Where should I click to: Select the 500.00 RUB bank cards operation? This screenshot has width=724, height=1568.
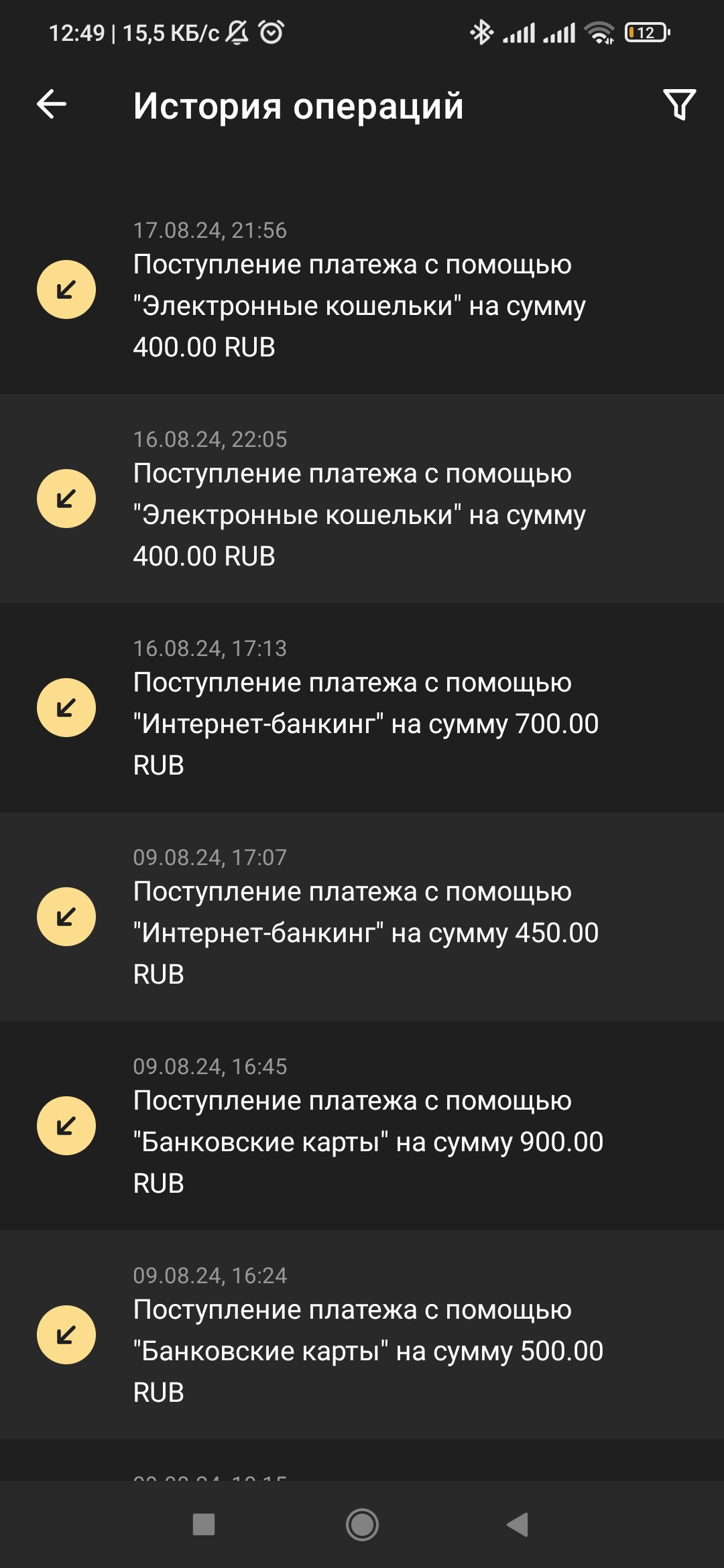click(362, 1335)
